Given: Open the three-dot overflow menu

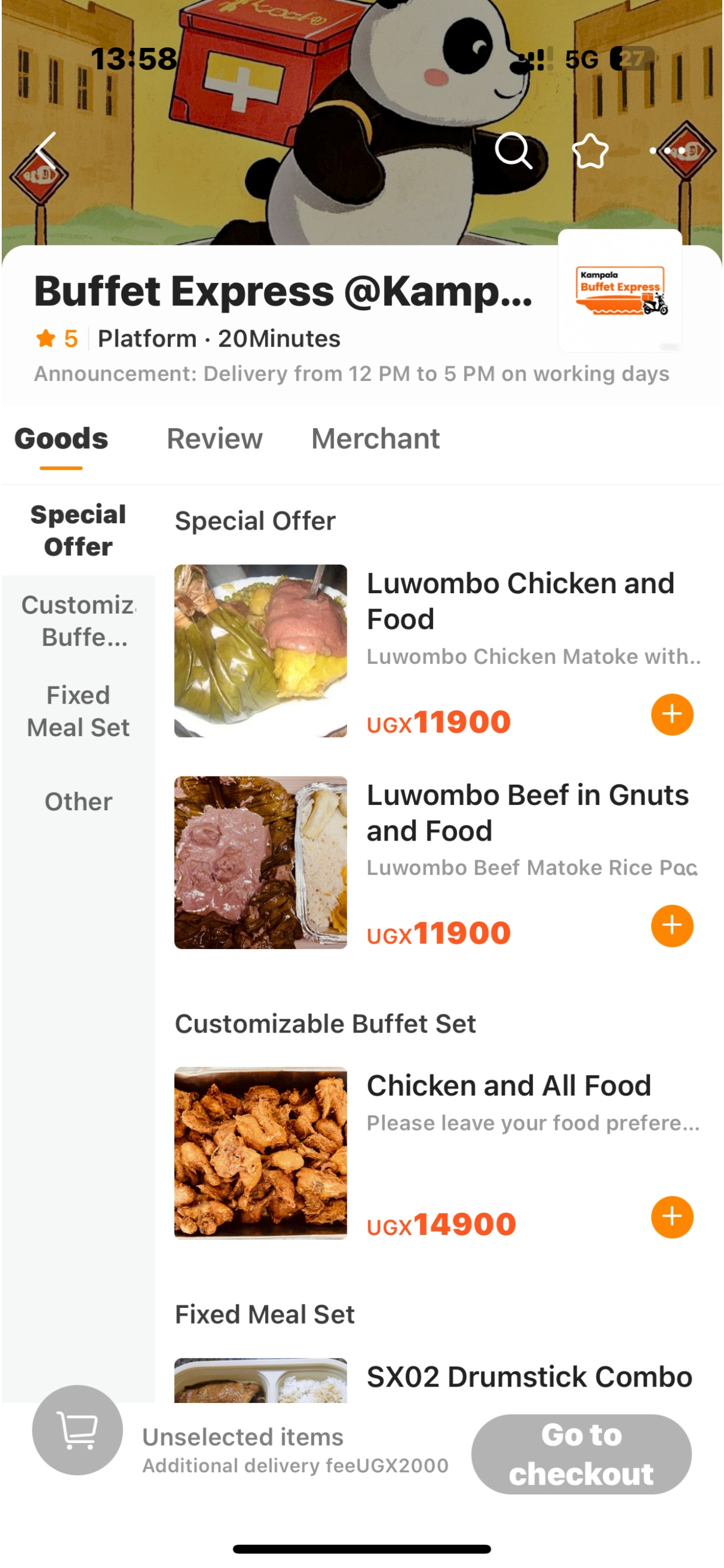Looking at the screenshot, I should point(667,150).
